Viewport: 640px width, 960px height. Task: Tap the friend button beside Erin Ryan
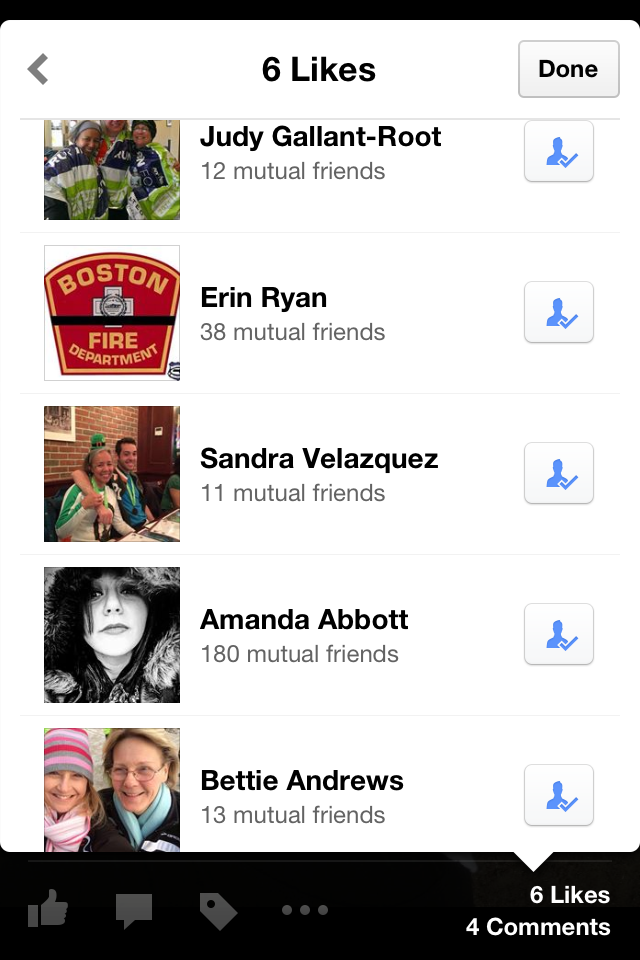[559, 312]
